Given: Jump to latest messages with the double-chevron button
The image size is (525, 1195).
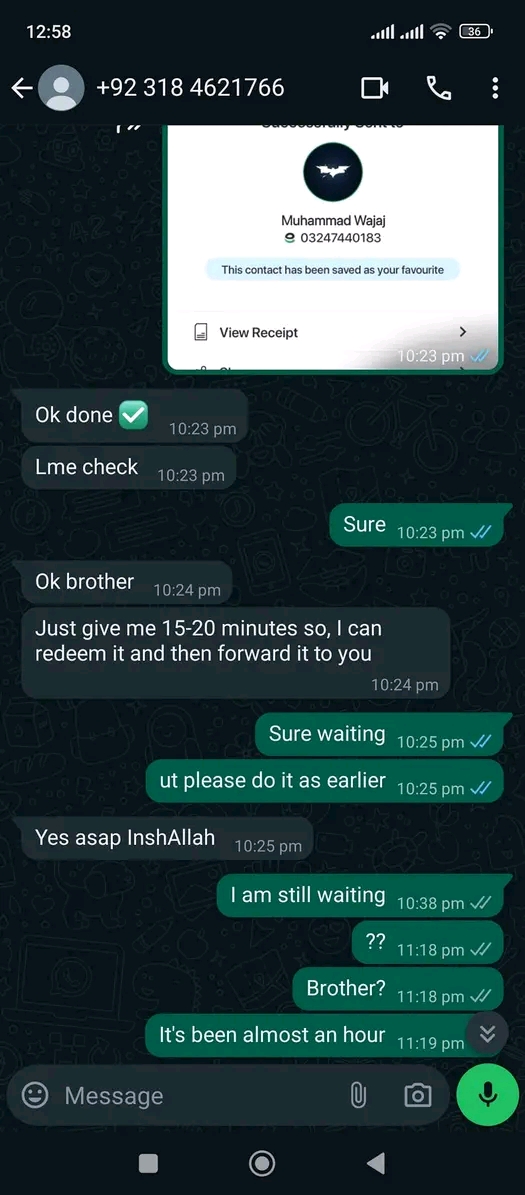Looking at the screenshot, I should click(x=488, y=1033).
